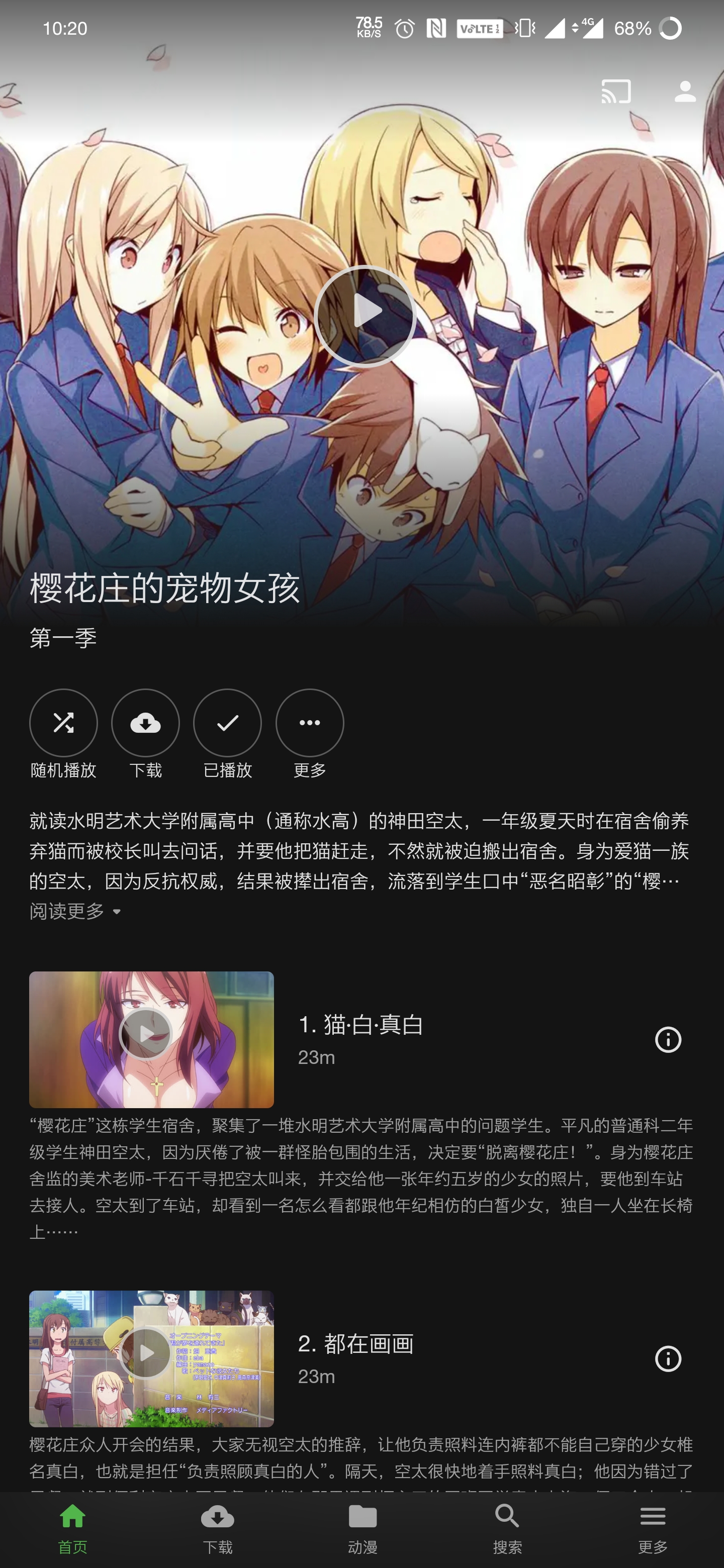Tap 随机播放 to shuffle play
The image size is (724, 1568).
click(x=63, y=723)
